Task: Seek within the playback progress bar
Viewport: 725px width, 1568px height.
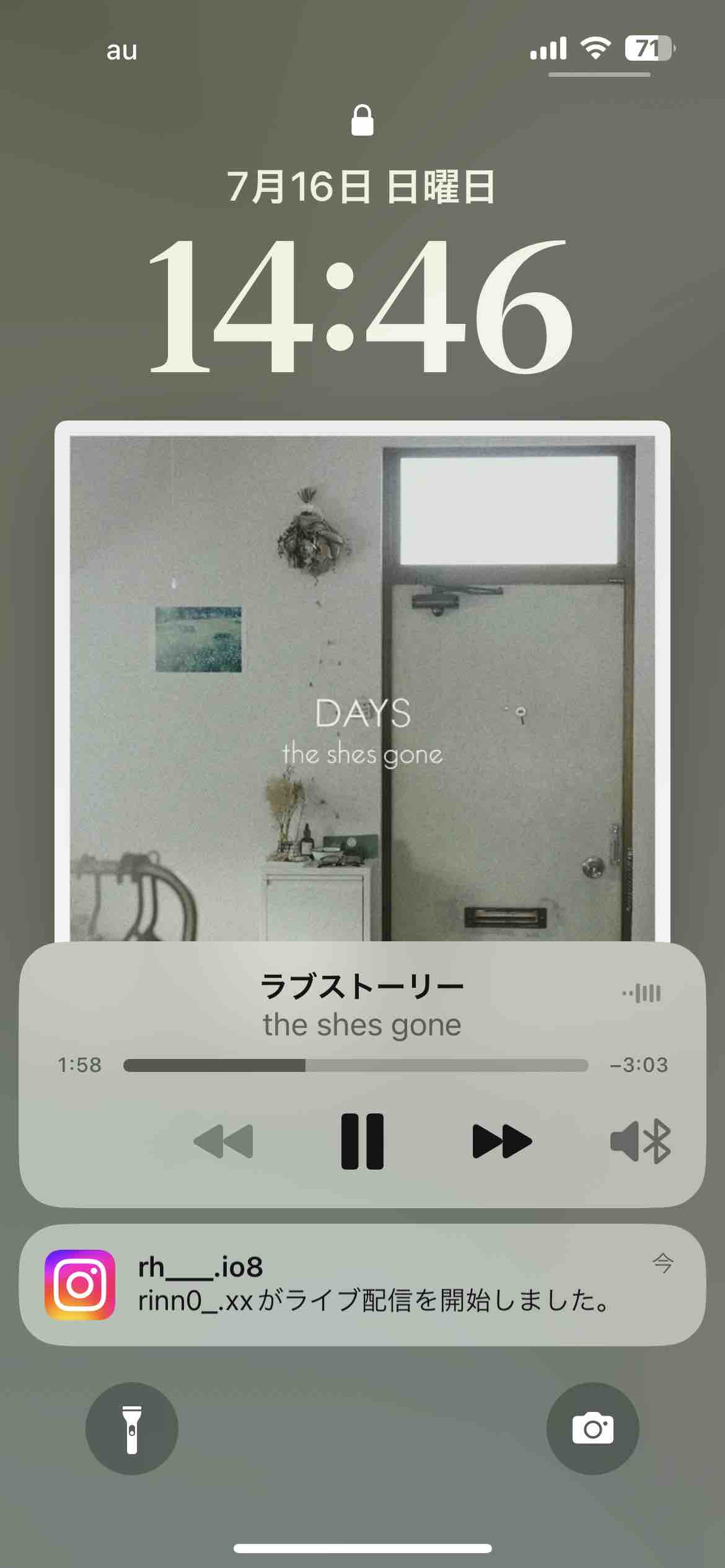Action: coord(355,1065)
